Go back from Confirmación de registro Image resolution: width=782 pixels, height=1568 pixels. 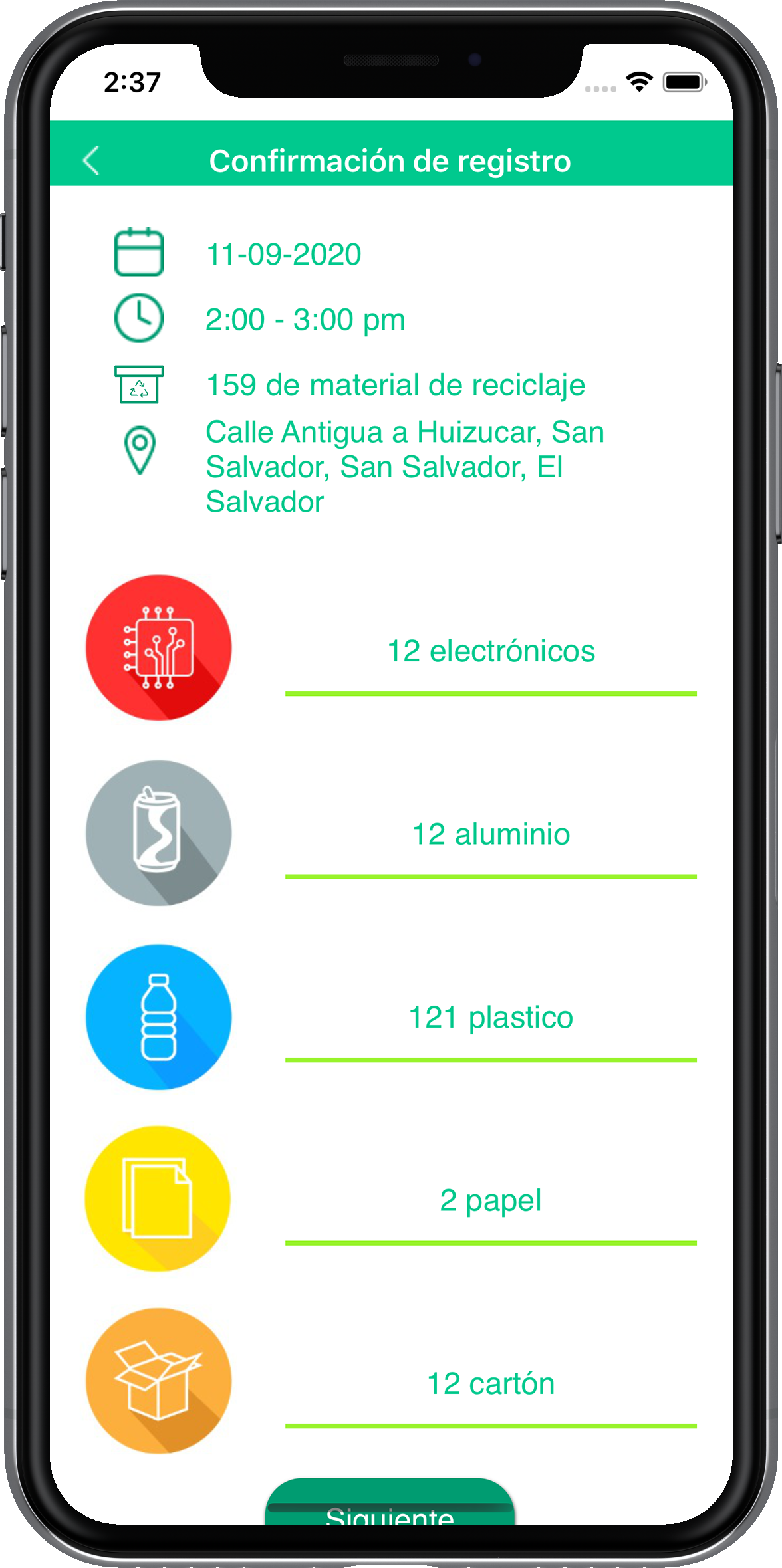click(92, 160)
